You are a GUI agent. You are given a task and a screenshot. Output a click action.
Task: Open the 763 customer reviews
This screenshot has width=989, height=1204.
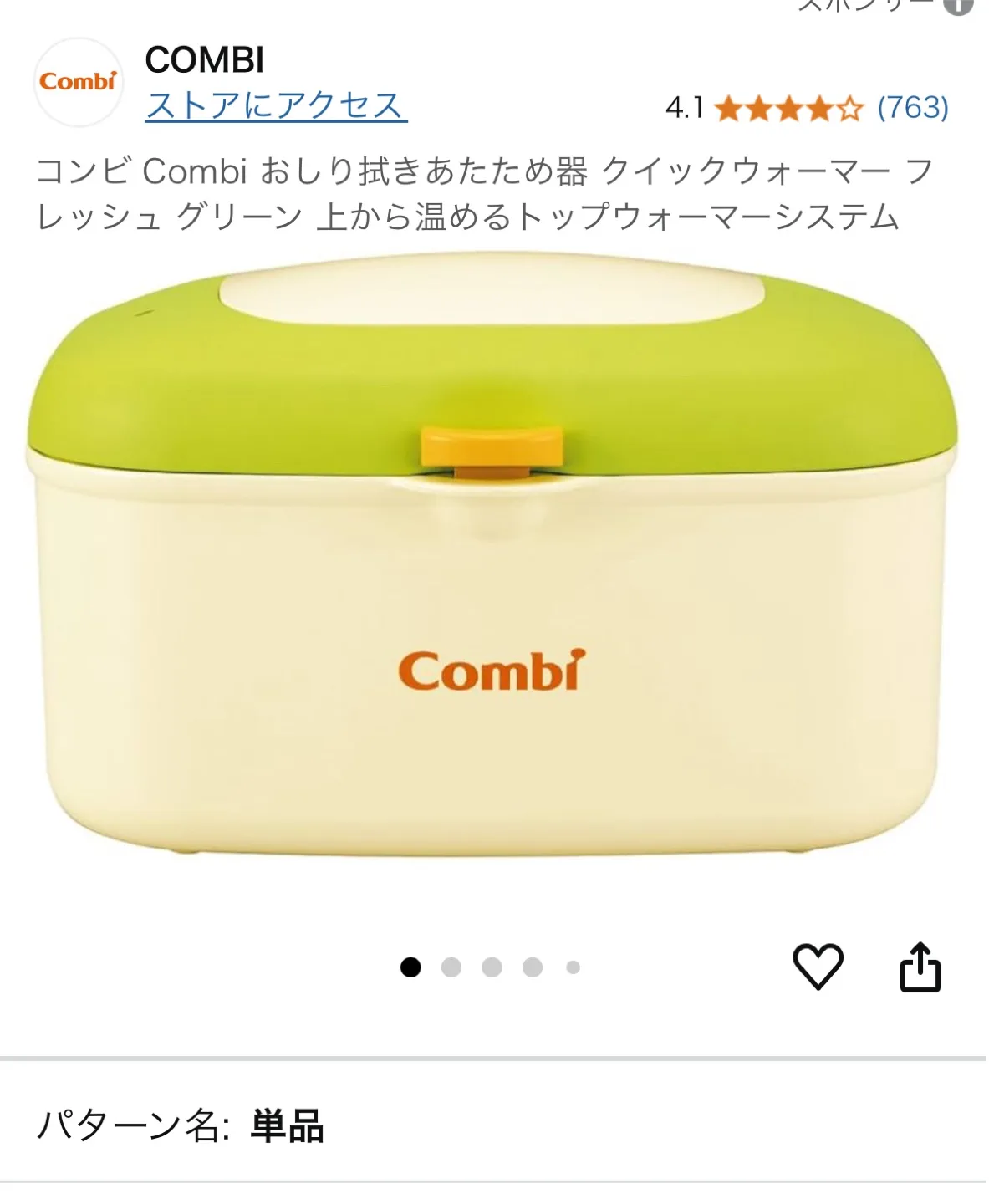[x=912, y=108]
